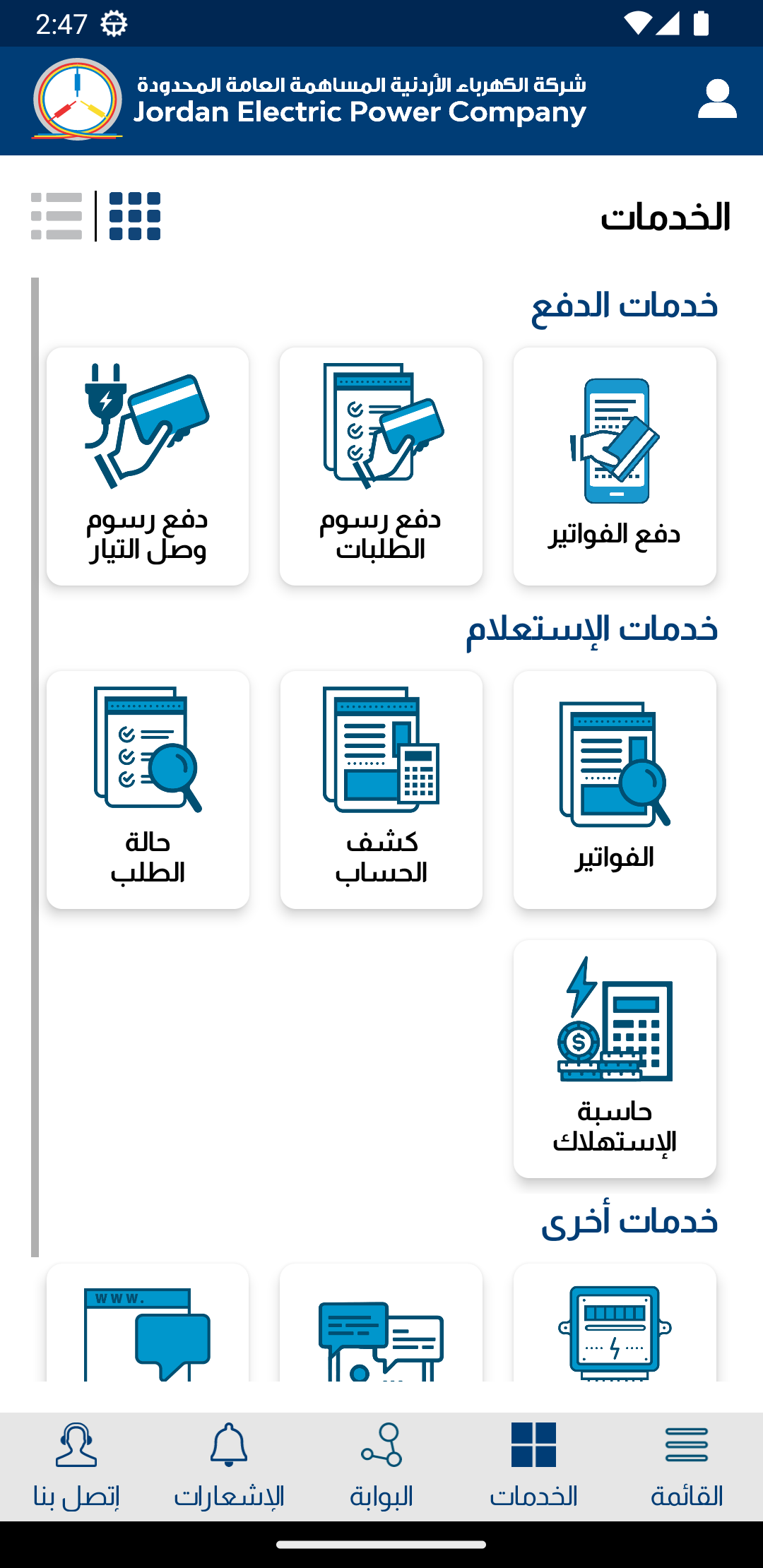Check حالة الطلب request status
The width and height of the screenshot is (763, 1568).
(148, 790)
